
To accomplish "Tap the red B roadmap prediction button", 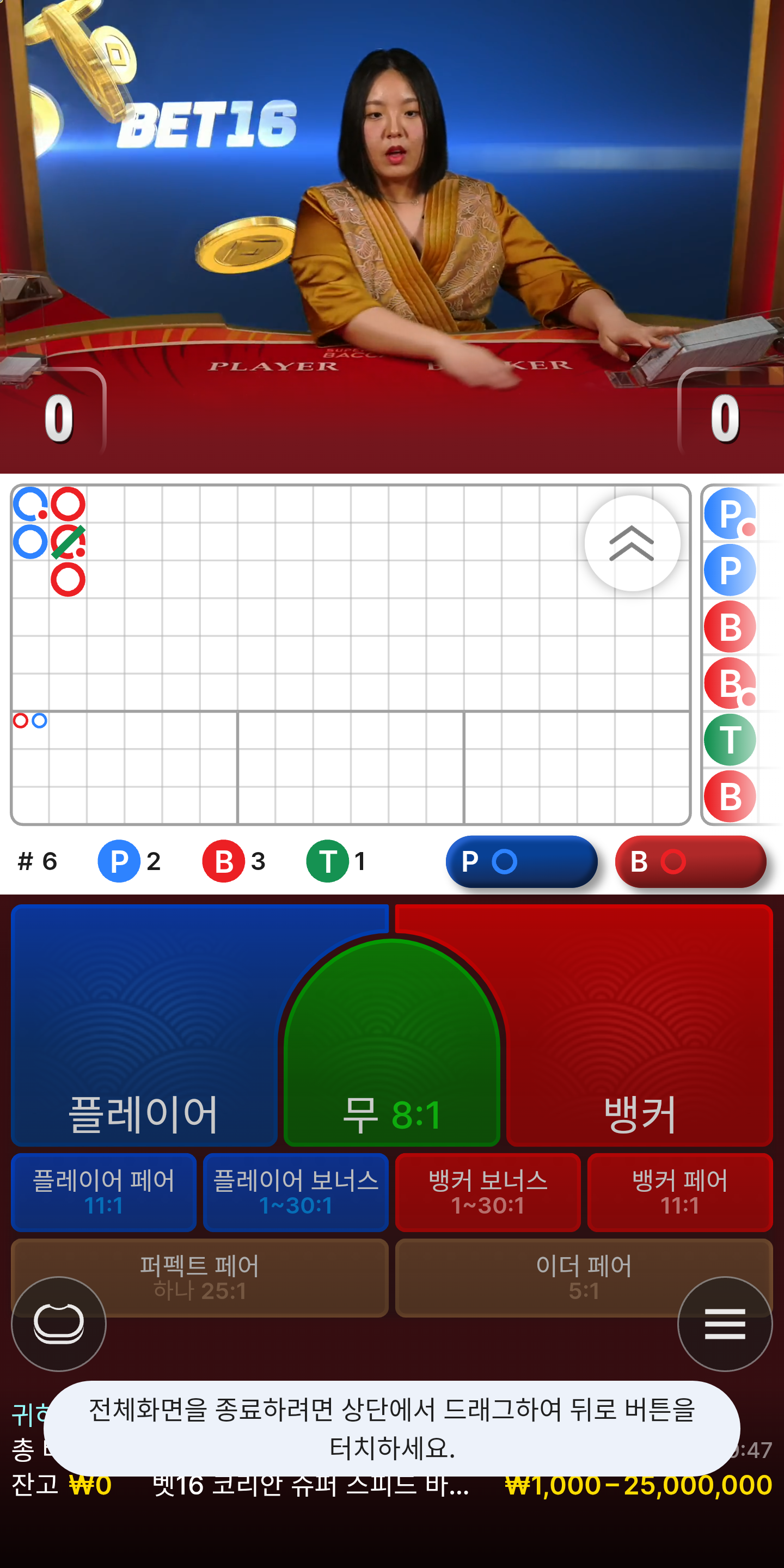I will [x=691, y=861].
